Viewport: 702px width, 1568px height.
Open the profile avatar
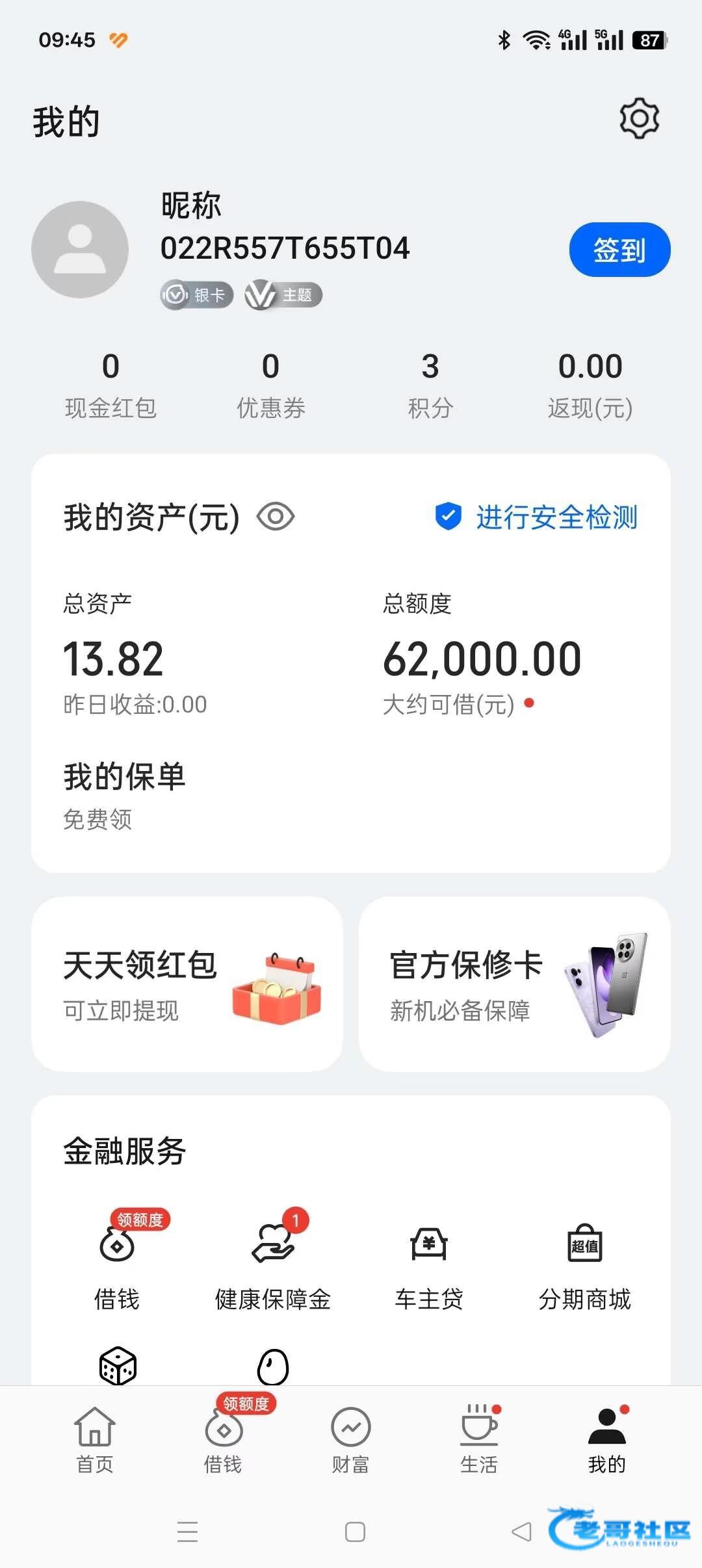tap(80, 250)
